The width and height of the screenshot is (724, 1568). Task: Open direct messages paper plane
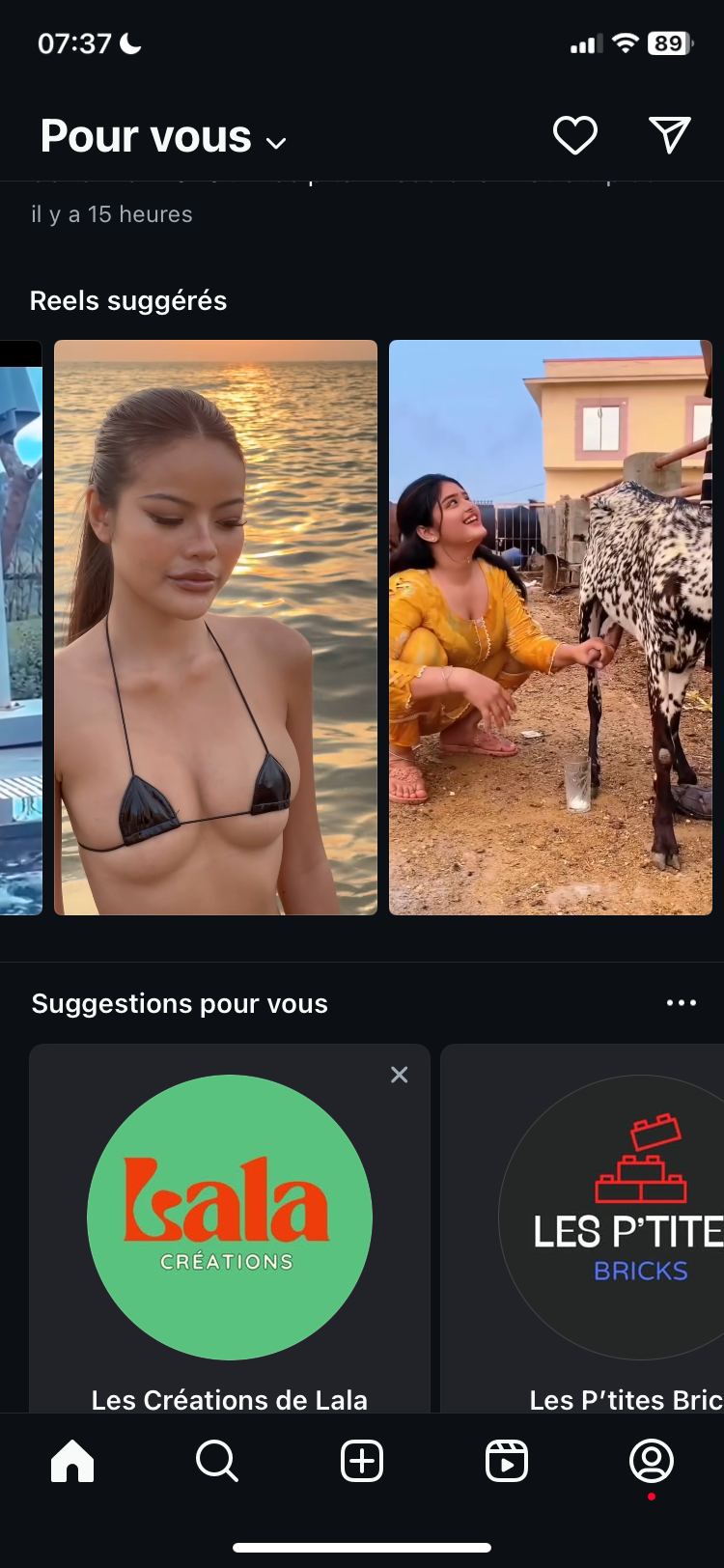tap(669, 135)
